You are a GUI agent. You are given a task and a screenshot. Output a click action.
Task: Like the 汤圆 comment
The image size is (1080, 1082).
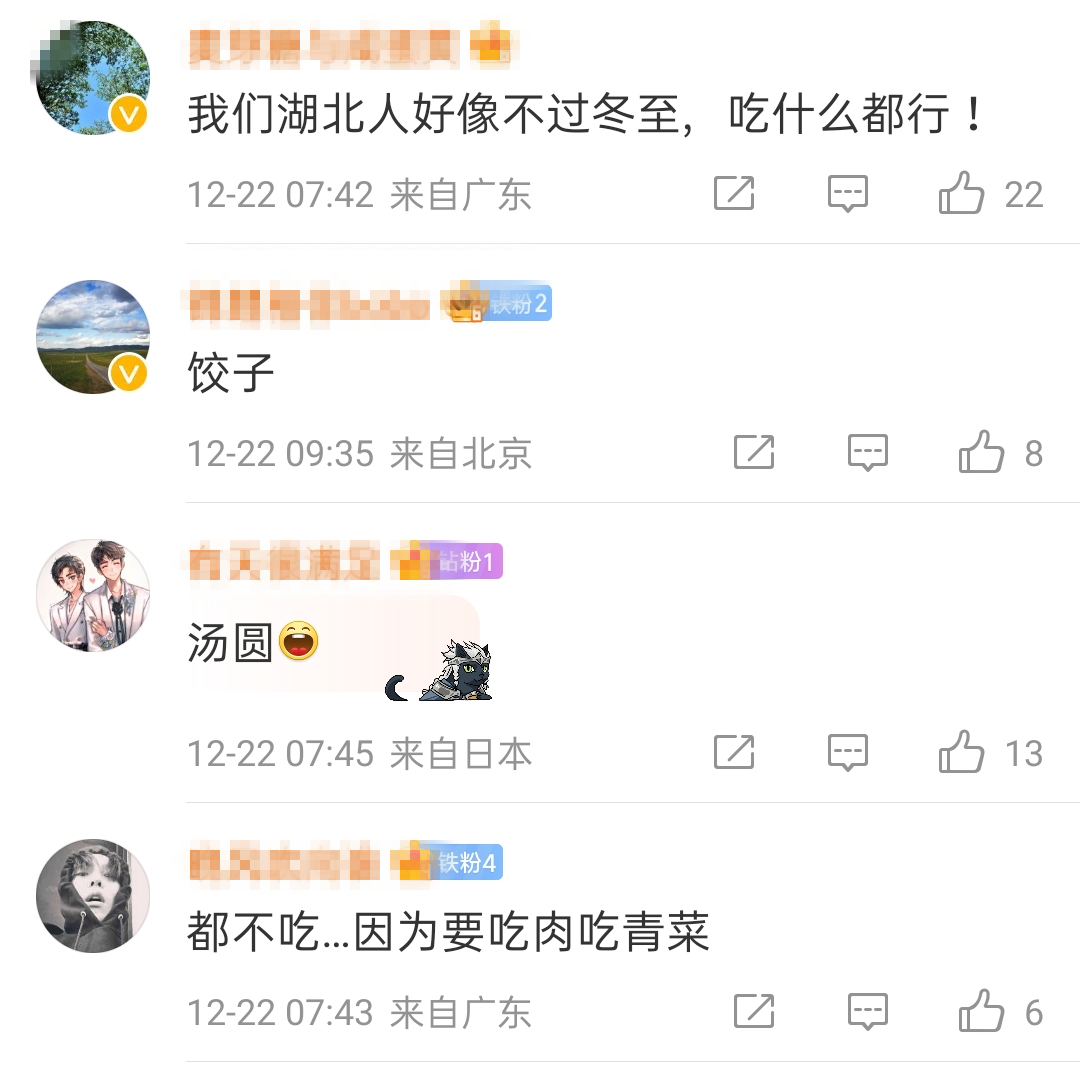click(962, 752)
